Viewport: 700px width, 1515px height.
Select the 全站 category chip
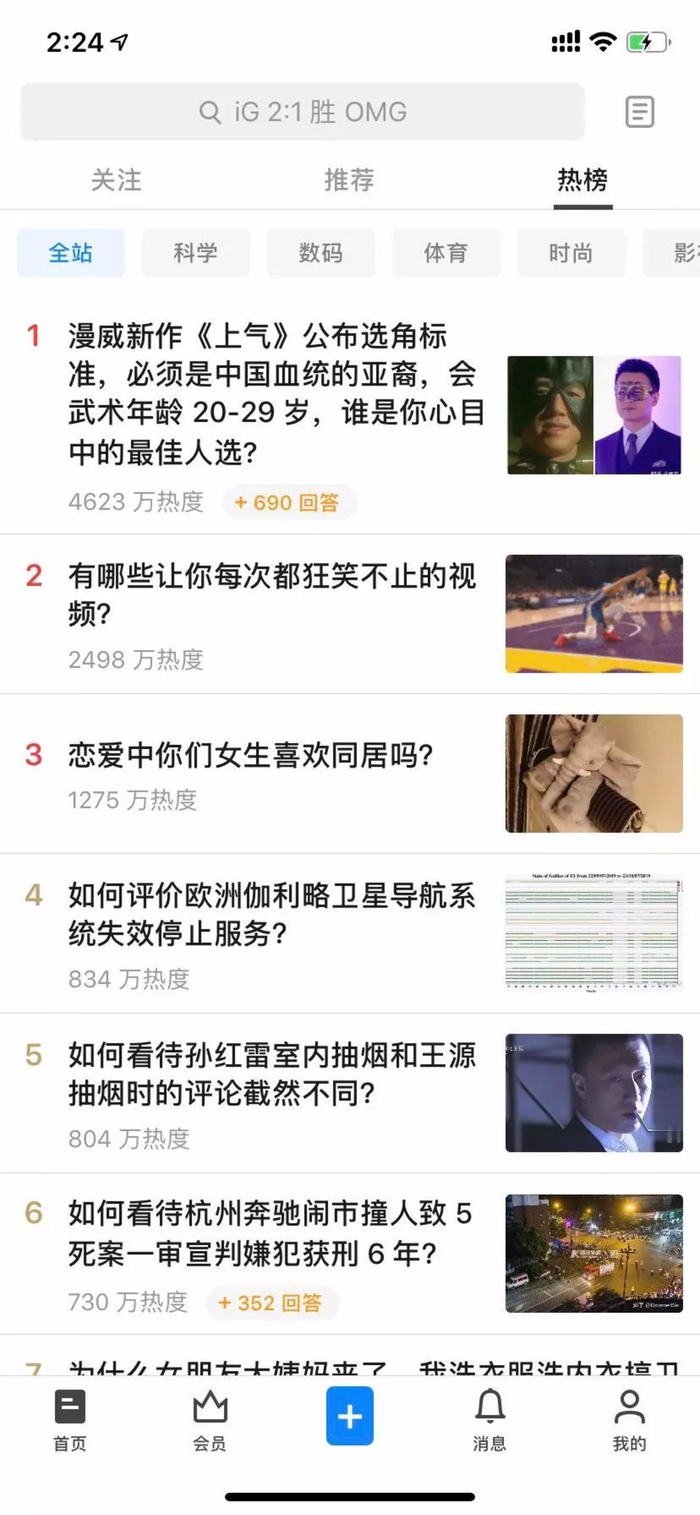(71, 253)
